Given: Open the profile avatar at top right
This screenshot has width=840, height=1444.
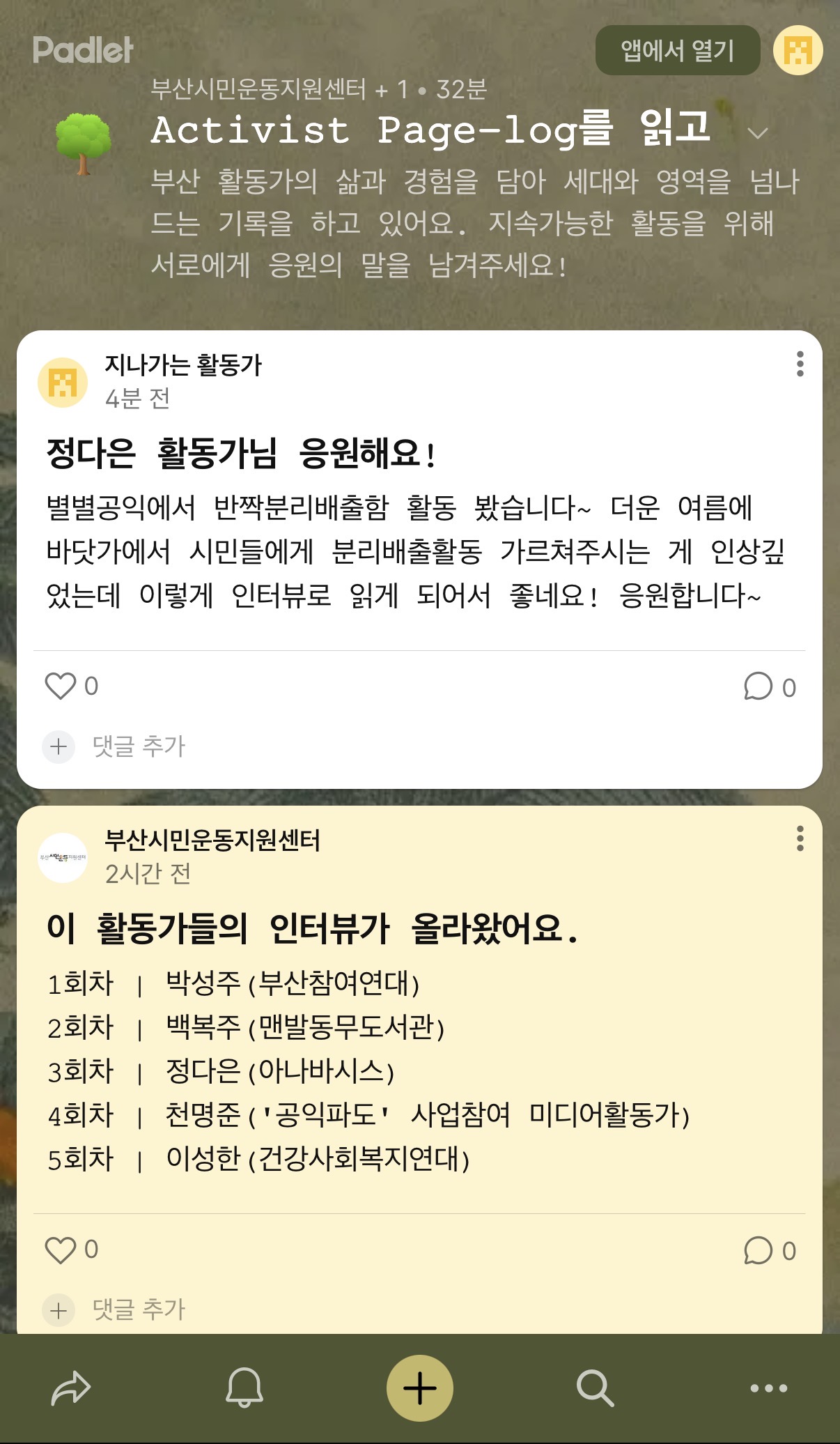Looking at the screenshot, I should click(x=798, y=50).
